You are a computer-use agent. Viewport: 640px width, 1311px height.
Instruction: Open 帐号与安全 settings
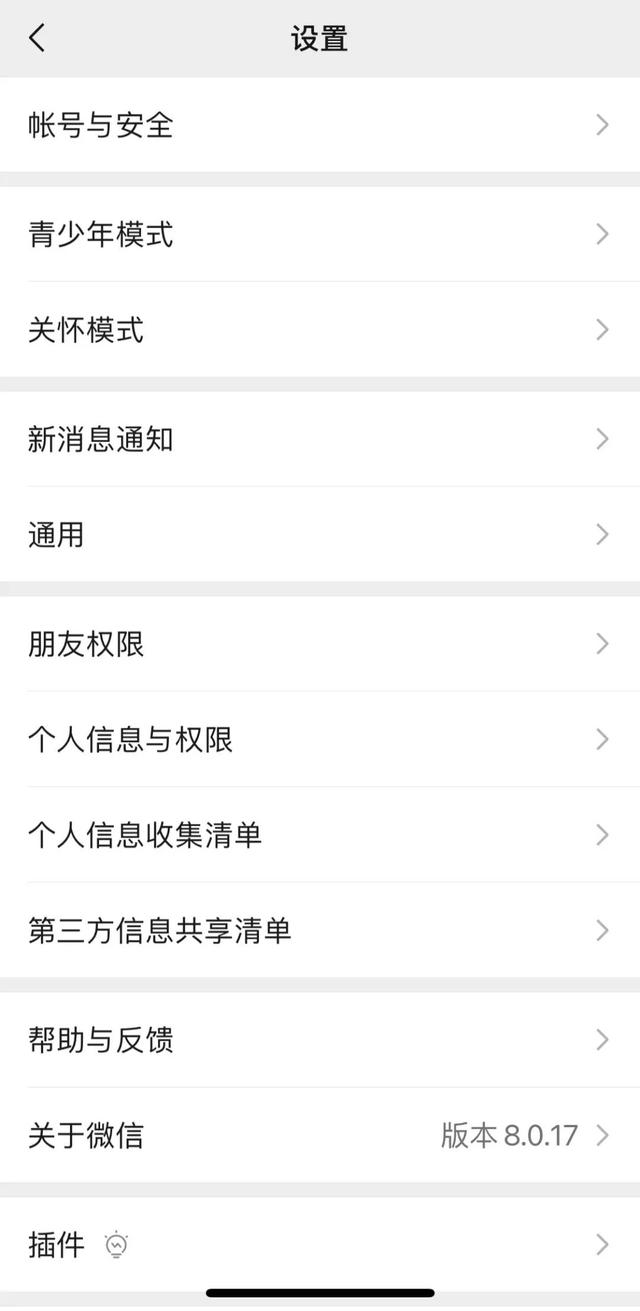tap(320, 125)
